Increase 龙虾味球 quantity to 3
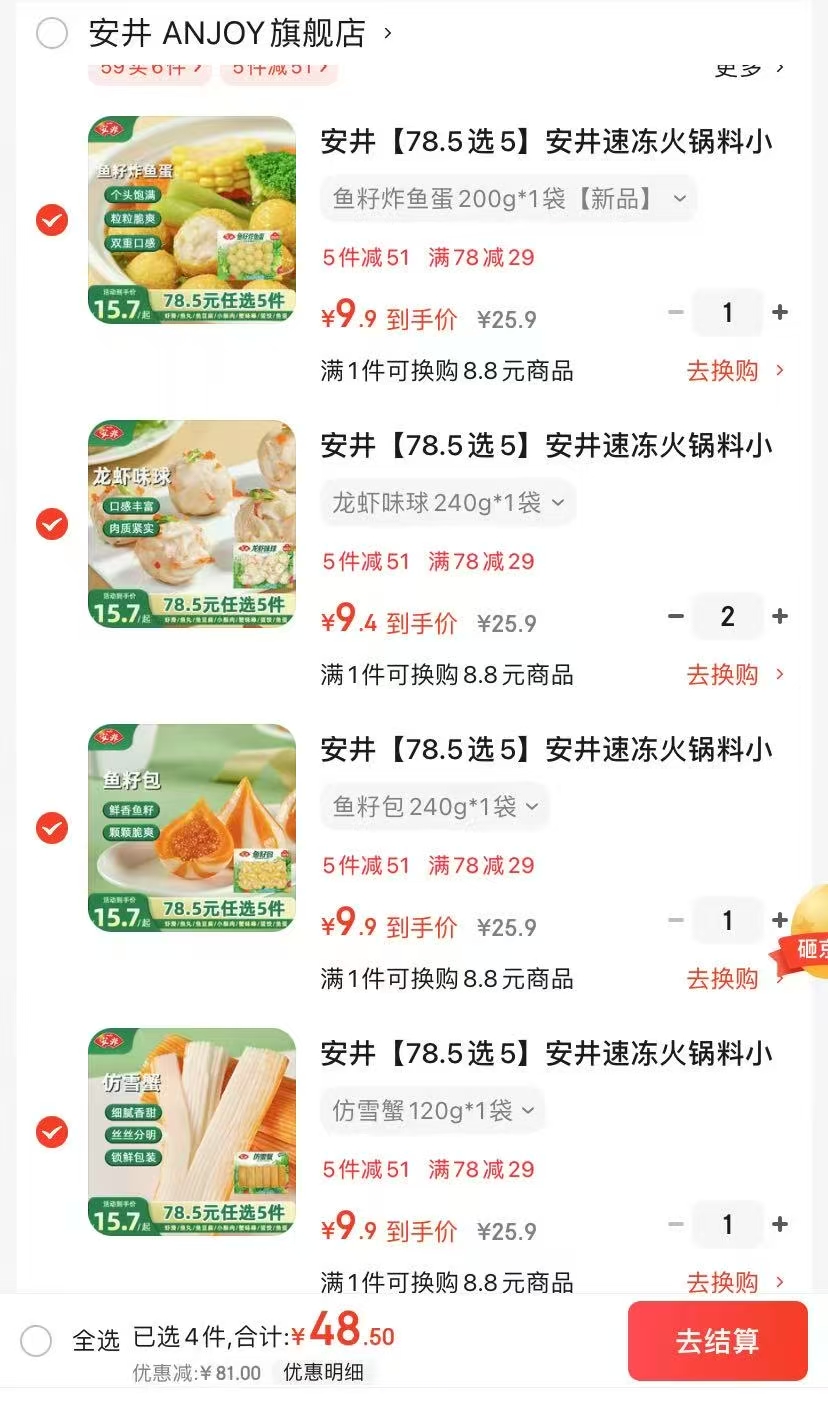 coord(780,616)
